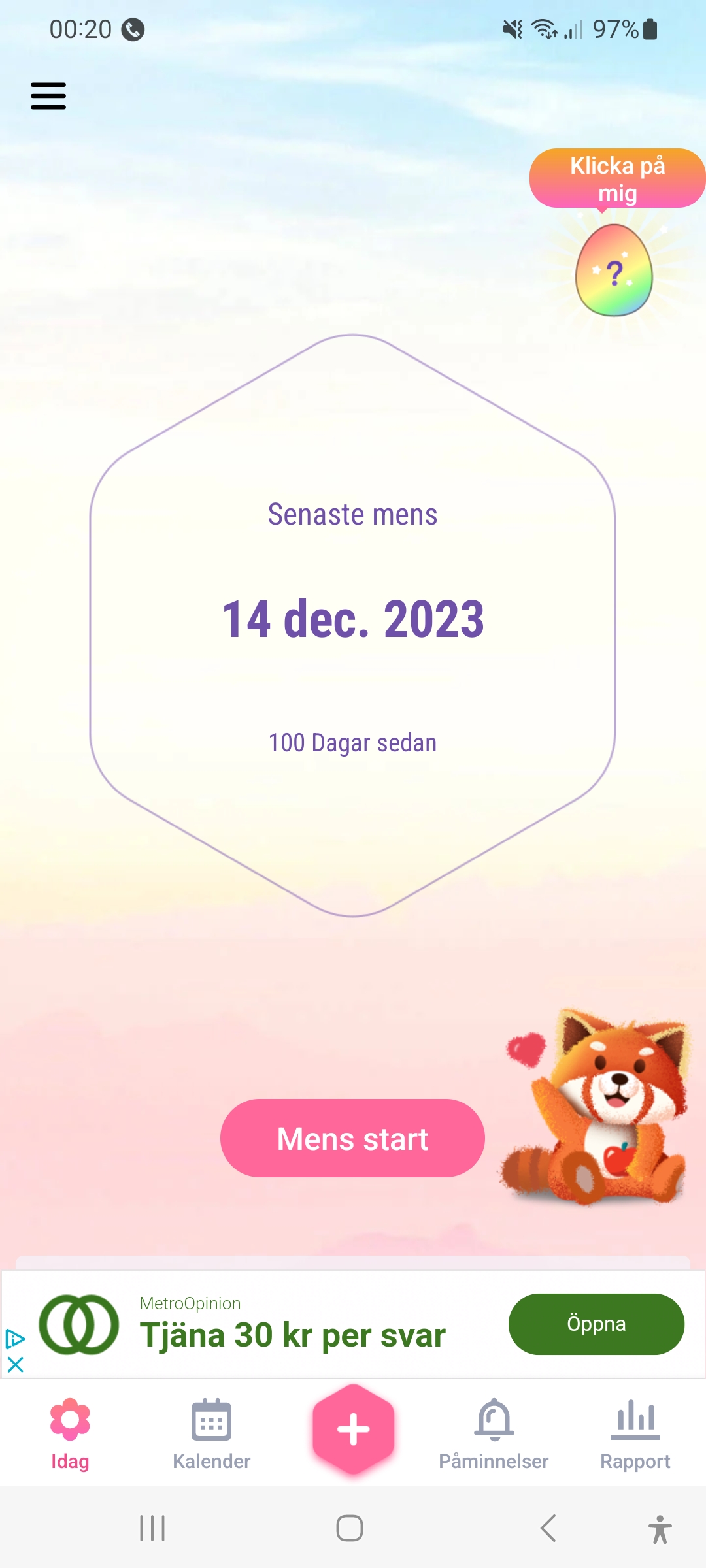This screenshot has height=1568, width=706.
Task: Open the Kalender tab
Action: (x=211, y=1433)
